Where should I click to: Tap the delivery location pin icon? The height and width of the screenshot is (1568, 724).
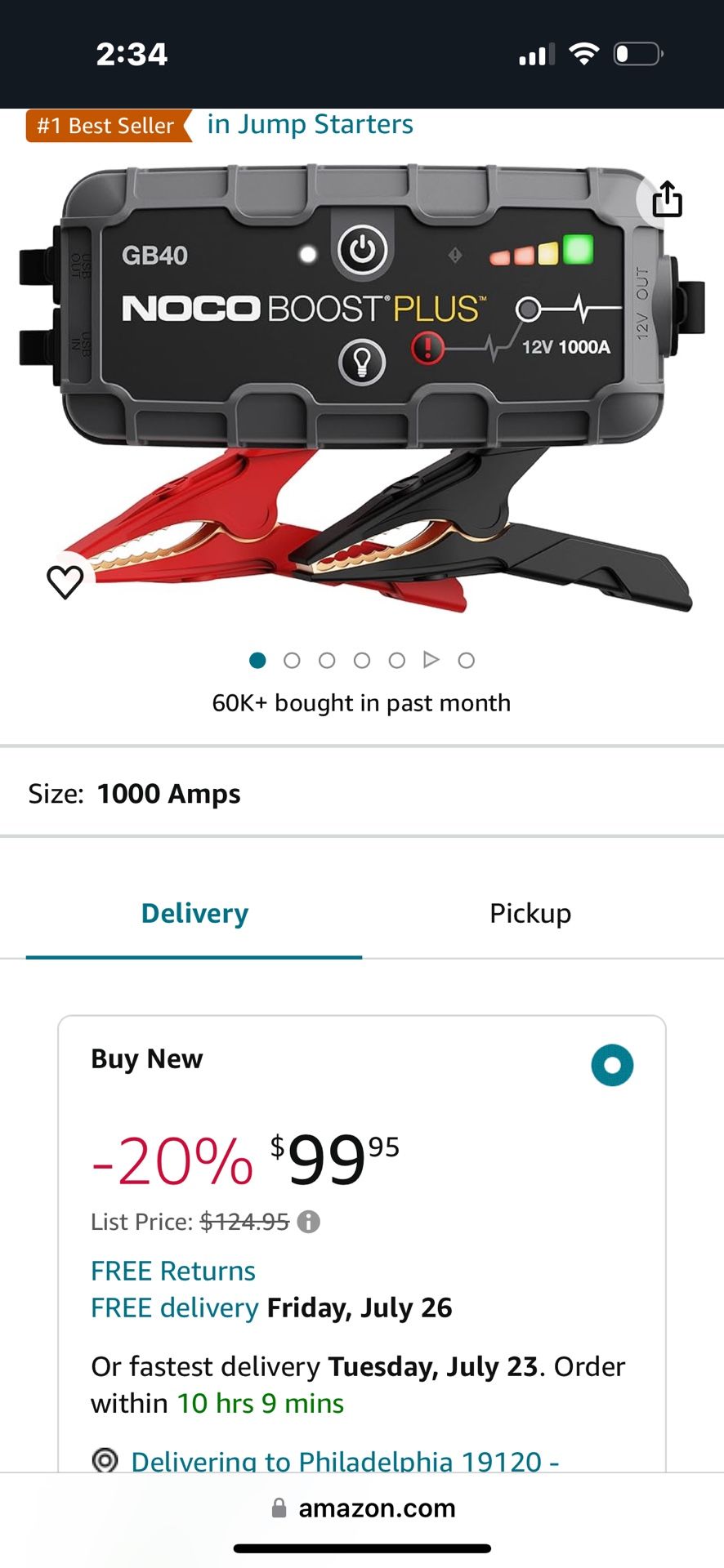coord(106,1460)
